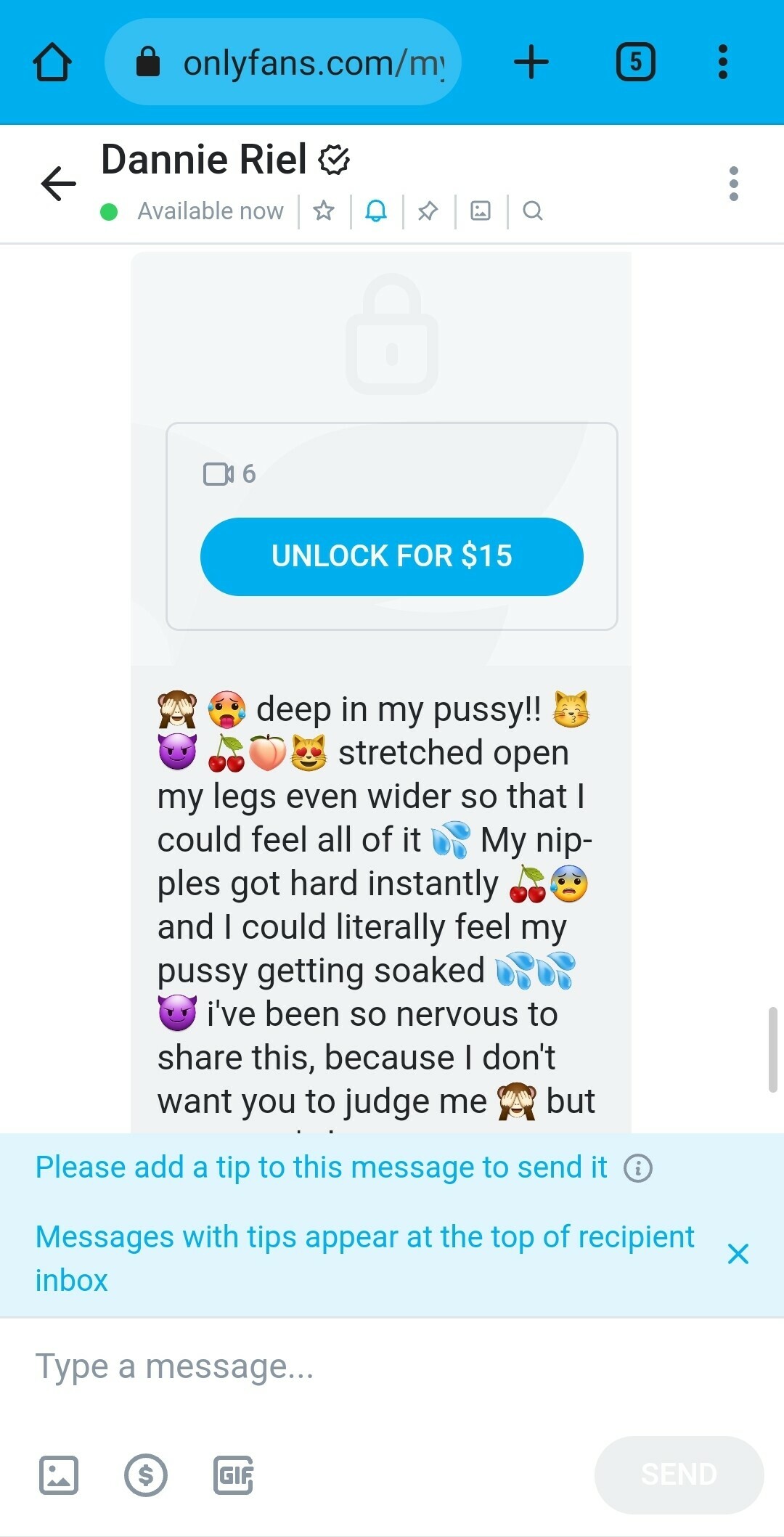Open chat options three-dot menu
The image size is (784, 1537).
tap(734, 183)
